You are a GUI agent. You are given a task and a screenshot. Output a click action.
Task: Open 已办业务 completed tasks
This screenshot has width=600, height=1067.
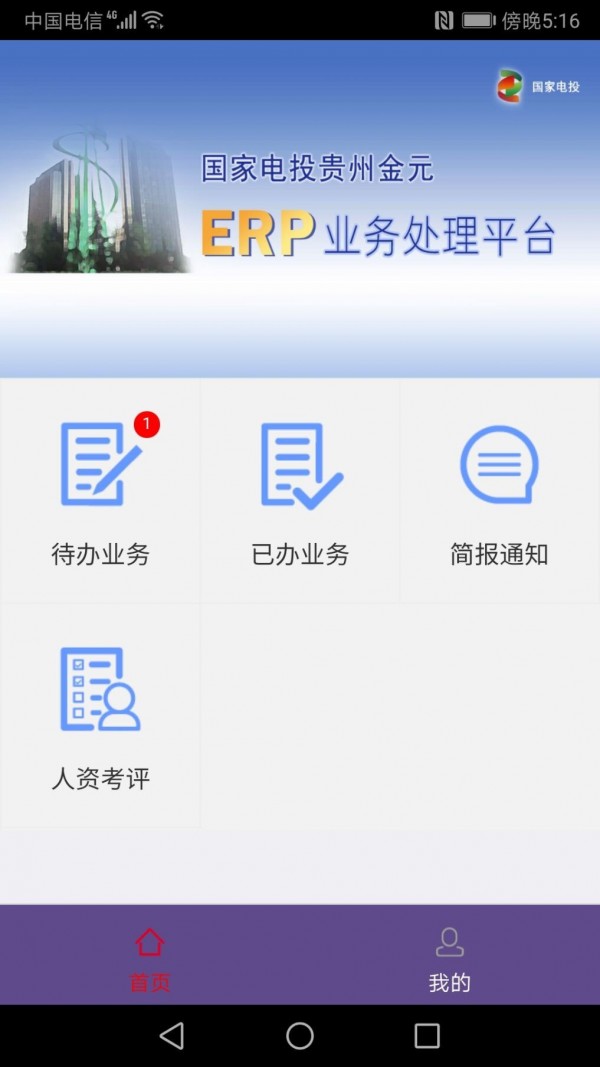[300, 492]
